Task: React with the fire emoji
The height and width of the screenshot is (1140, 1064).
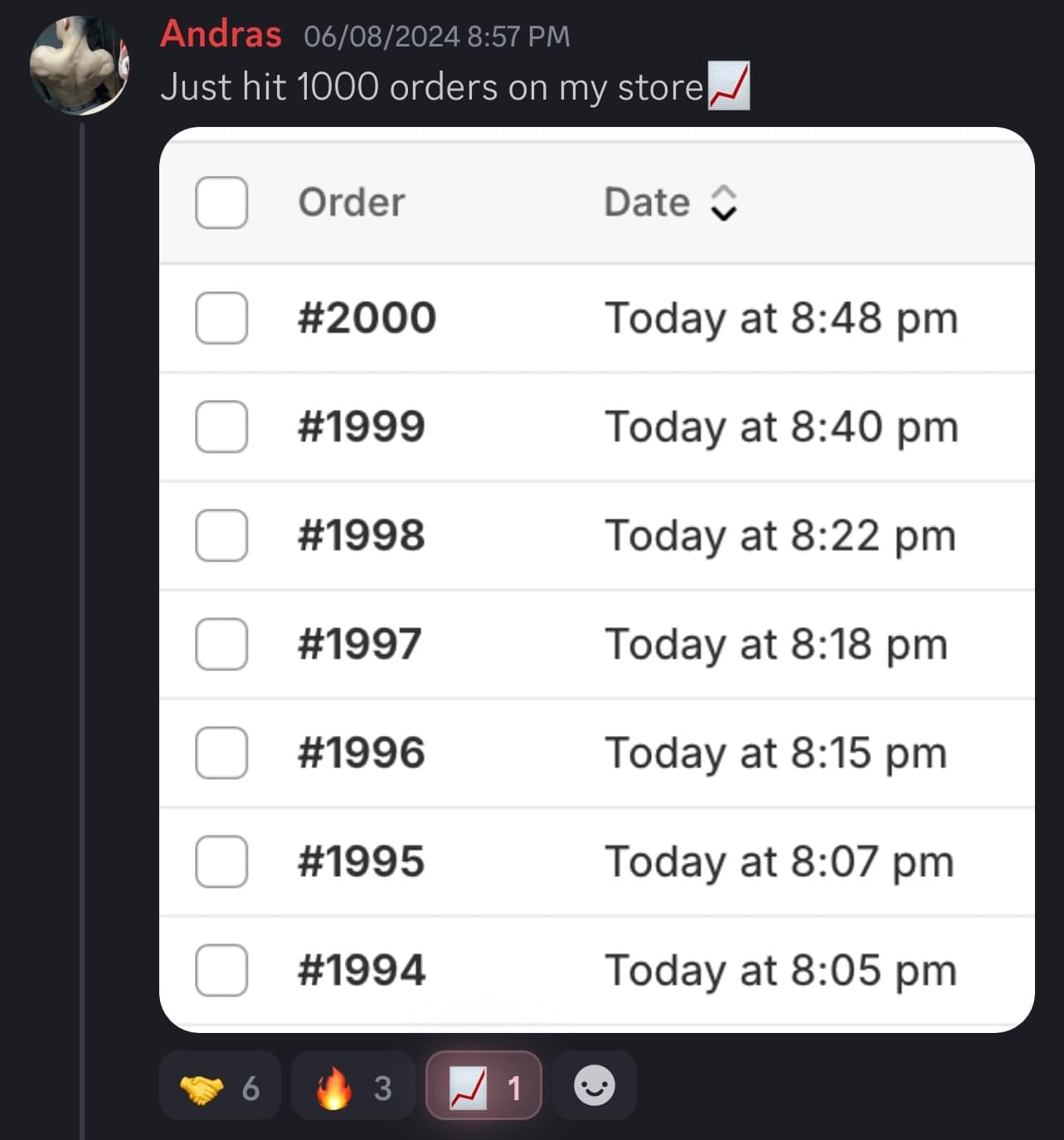Action: coord(352,1086)
